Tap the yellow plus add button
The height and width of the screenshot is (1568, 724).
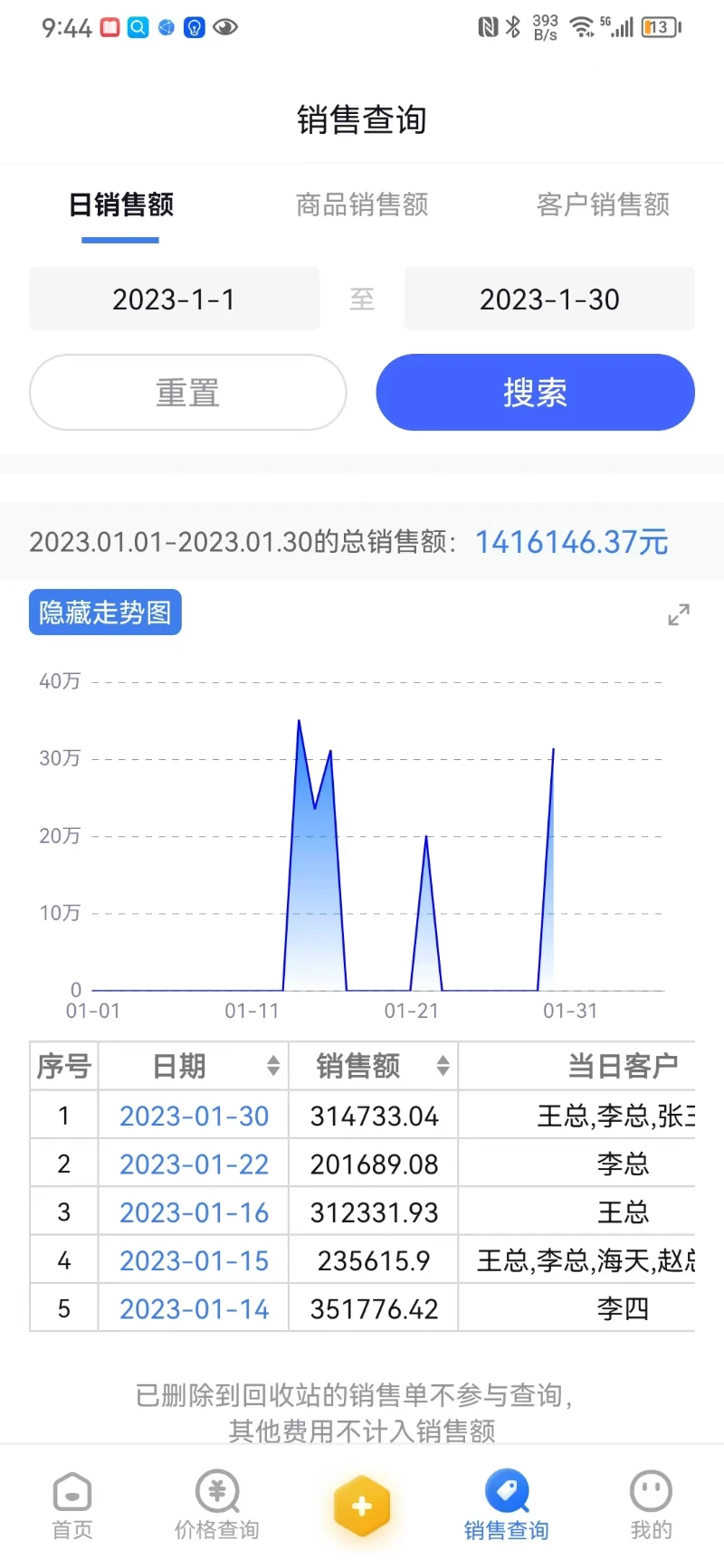362,1506
